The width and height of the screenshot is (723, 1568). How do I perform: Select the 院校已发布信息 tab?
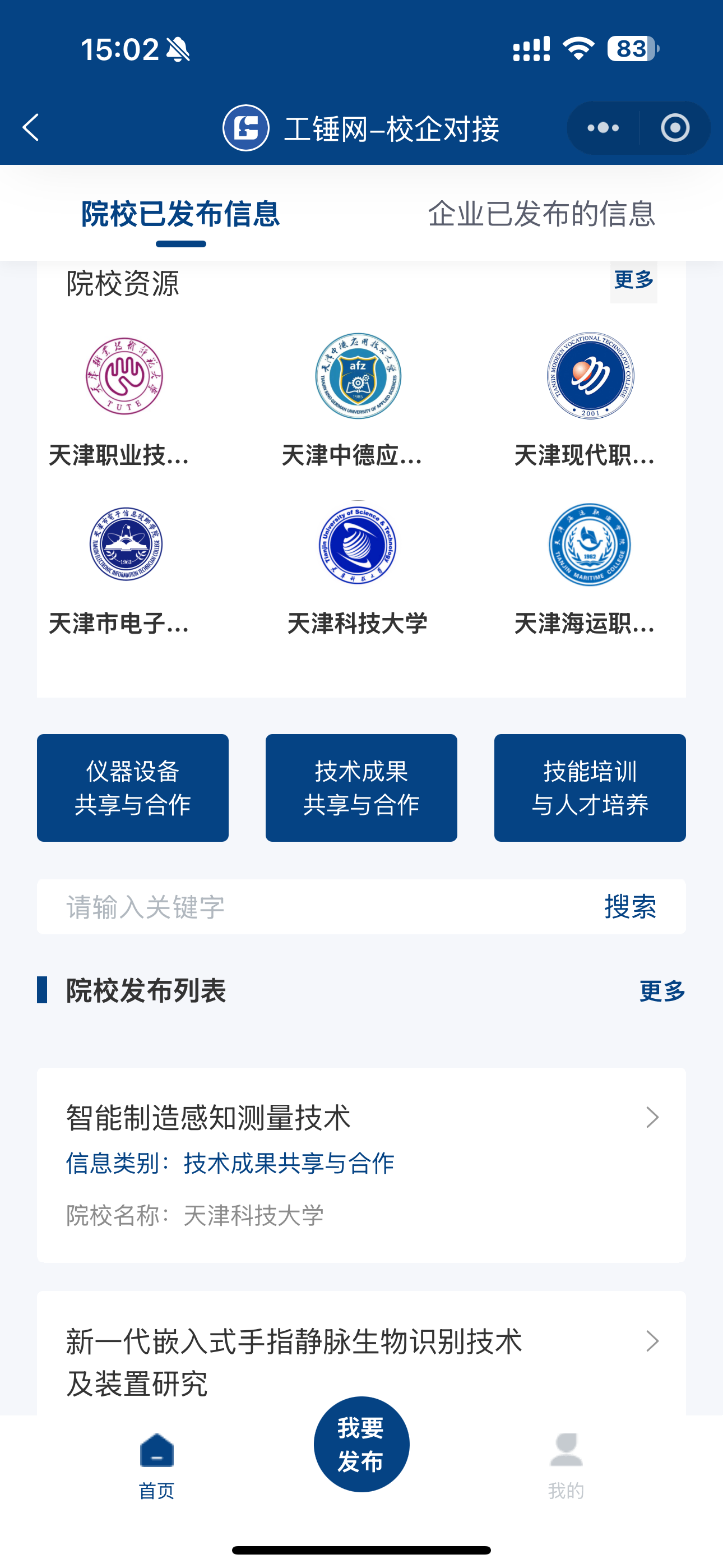[x=180, y=214]
